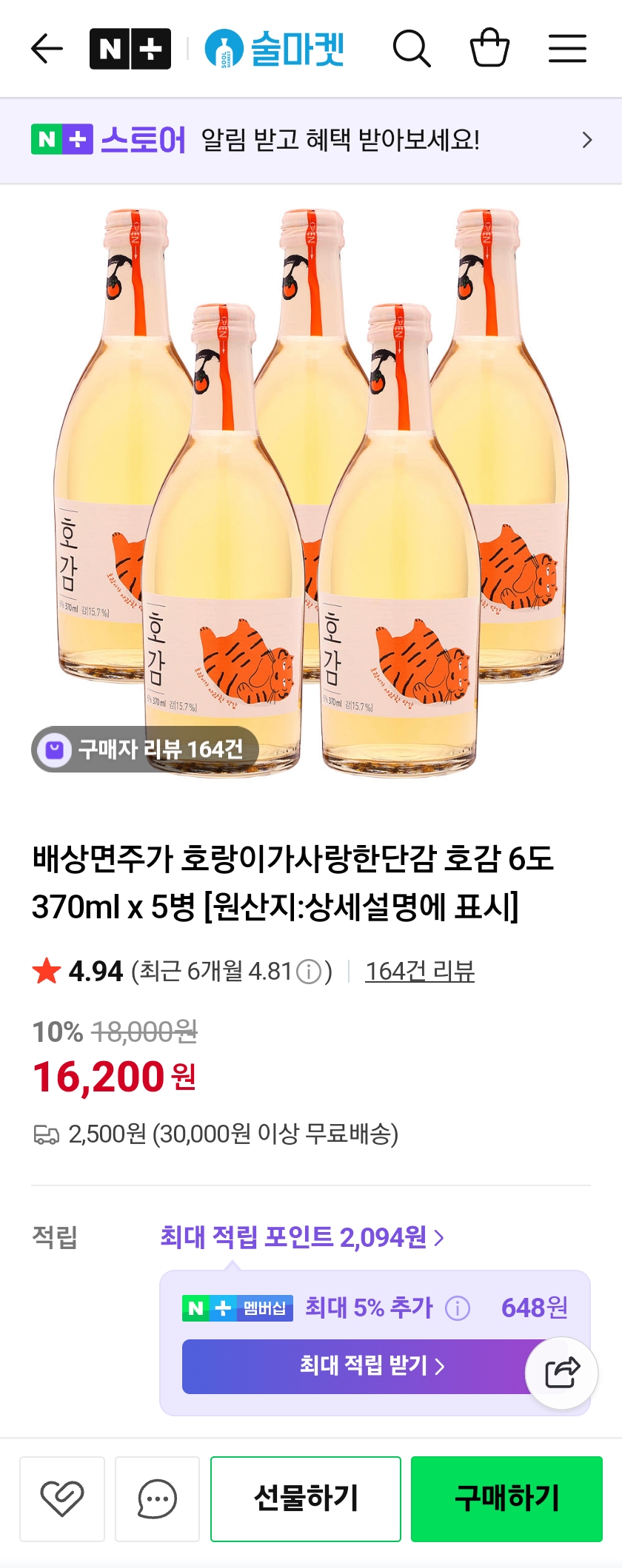The height and width of the screenshot is (1568, 622).
Task: Open the search icon
Action: coord(411,50)
